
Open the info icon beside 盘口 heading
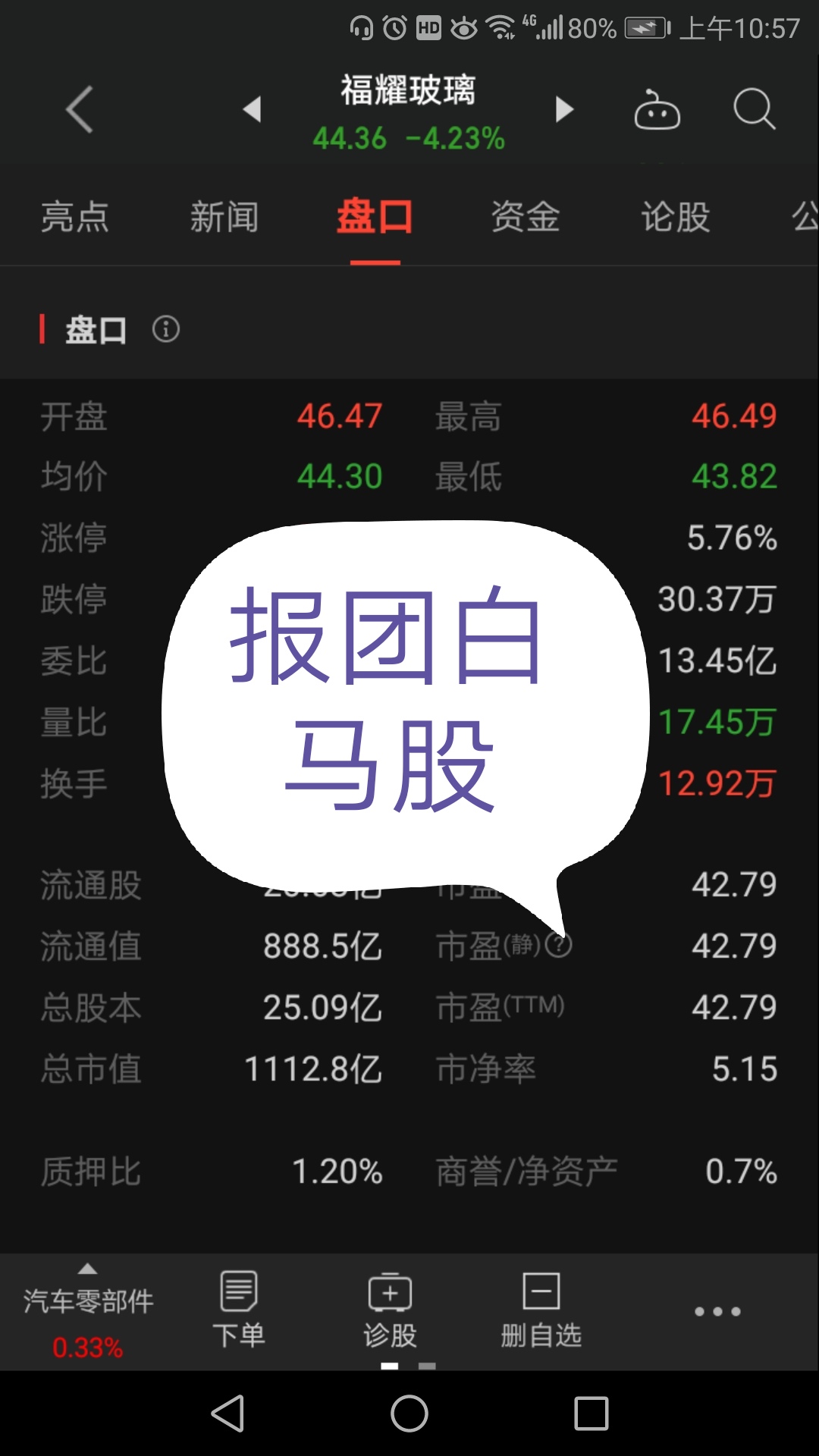(x=166, y=329)
